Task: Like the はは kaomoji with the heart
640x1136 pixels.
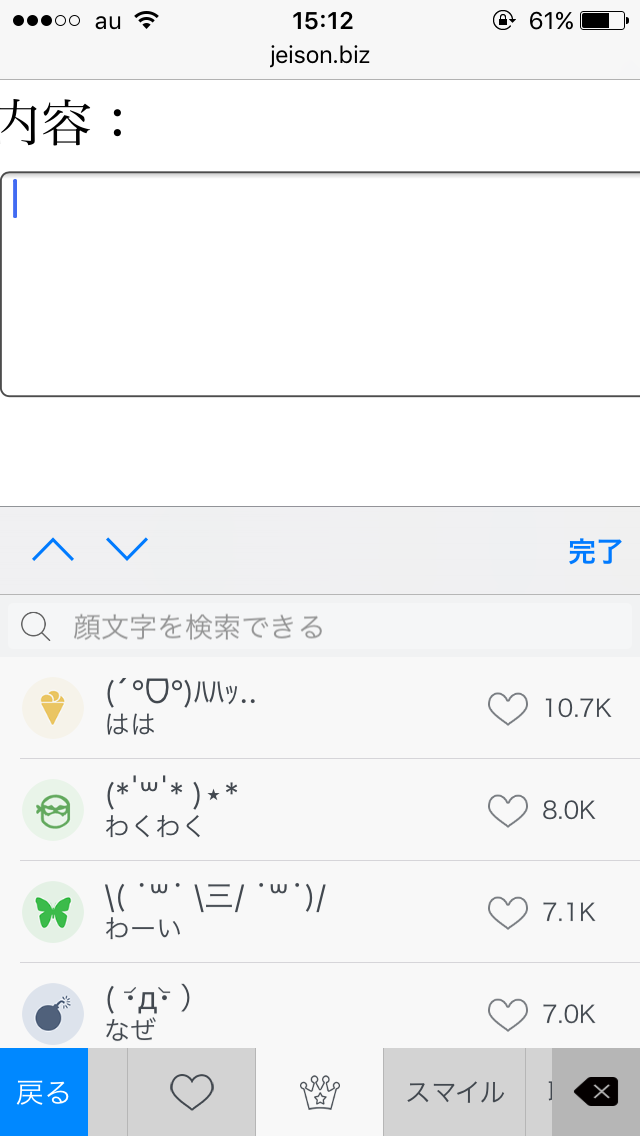Action: click(x=507, y=709)
